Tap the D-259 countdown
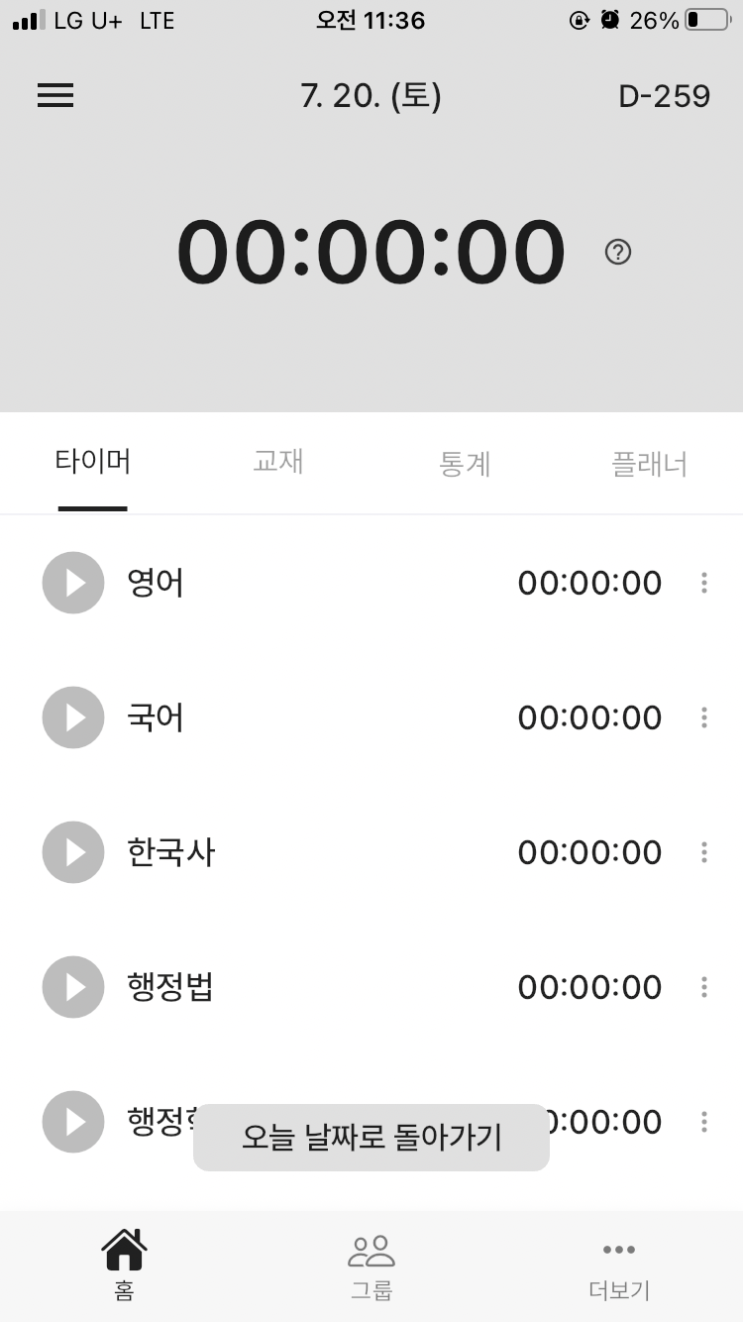Viewport: 743px width, 1322px height. tap(664, 96)
